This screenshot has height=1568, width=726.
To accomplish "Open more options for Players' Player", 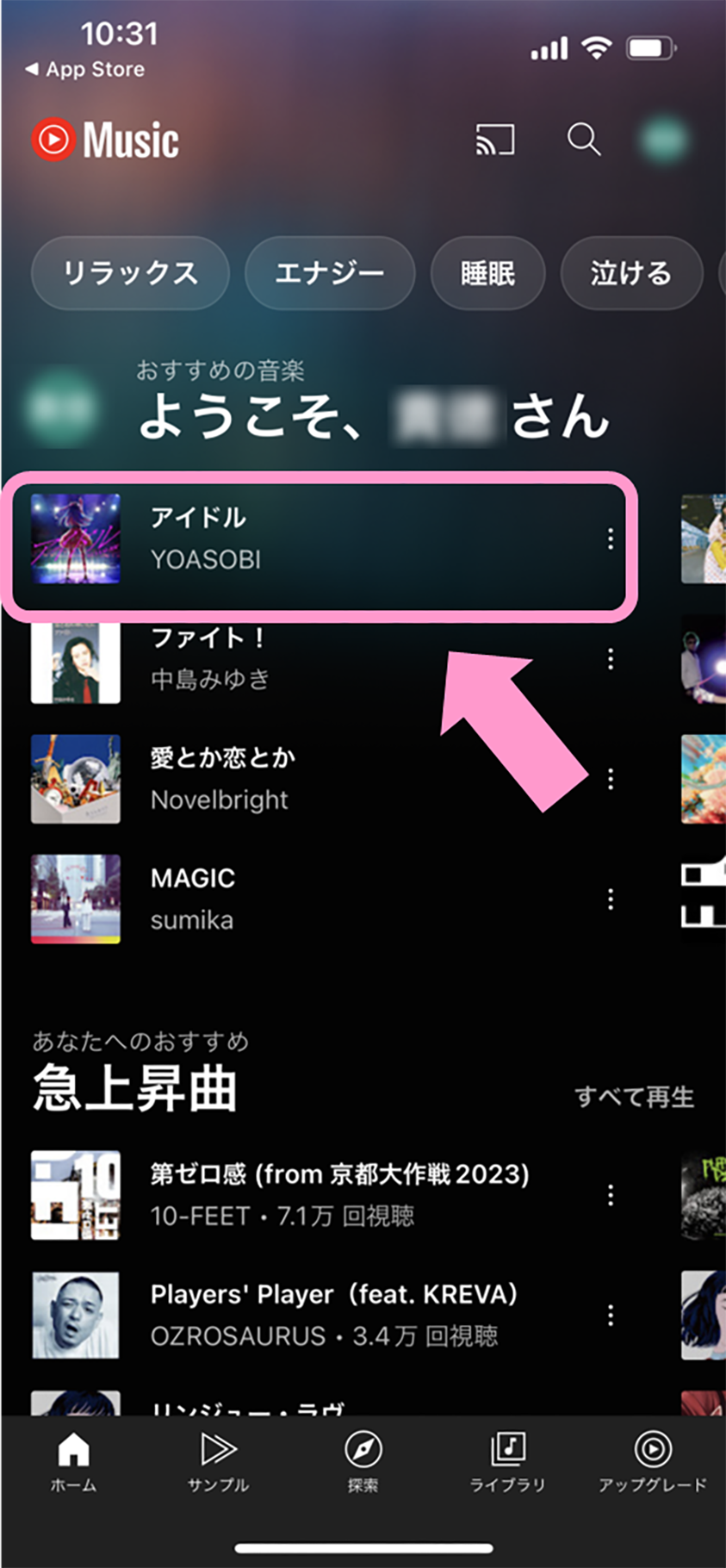I will [610, 1316].
